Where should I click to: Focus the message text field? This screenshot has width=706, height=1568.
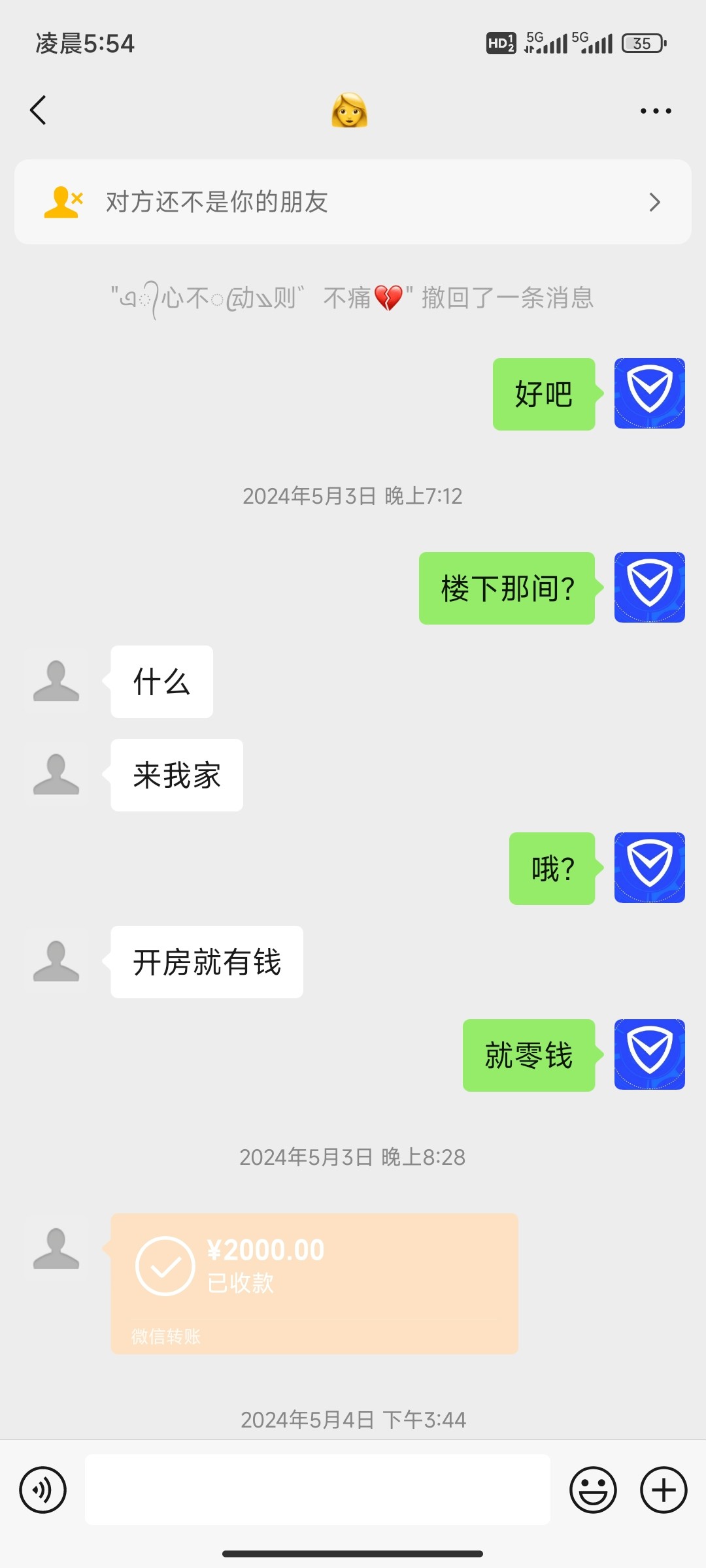318,1490
